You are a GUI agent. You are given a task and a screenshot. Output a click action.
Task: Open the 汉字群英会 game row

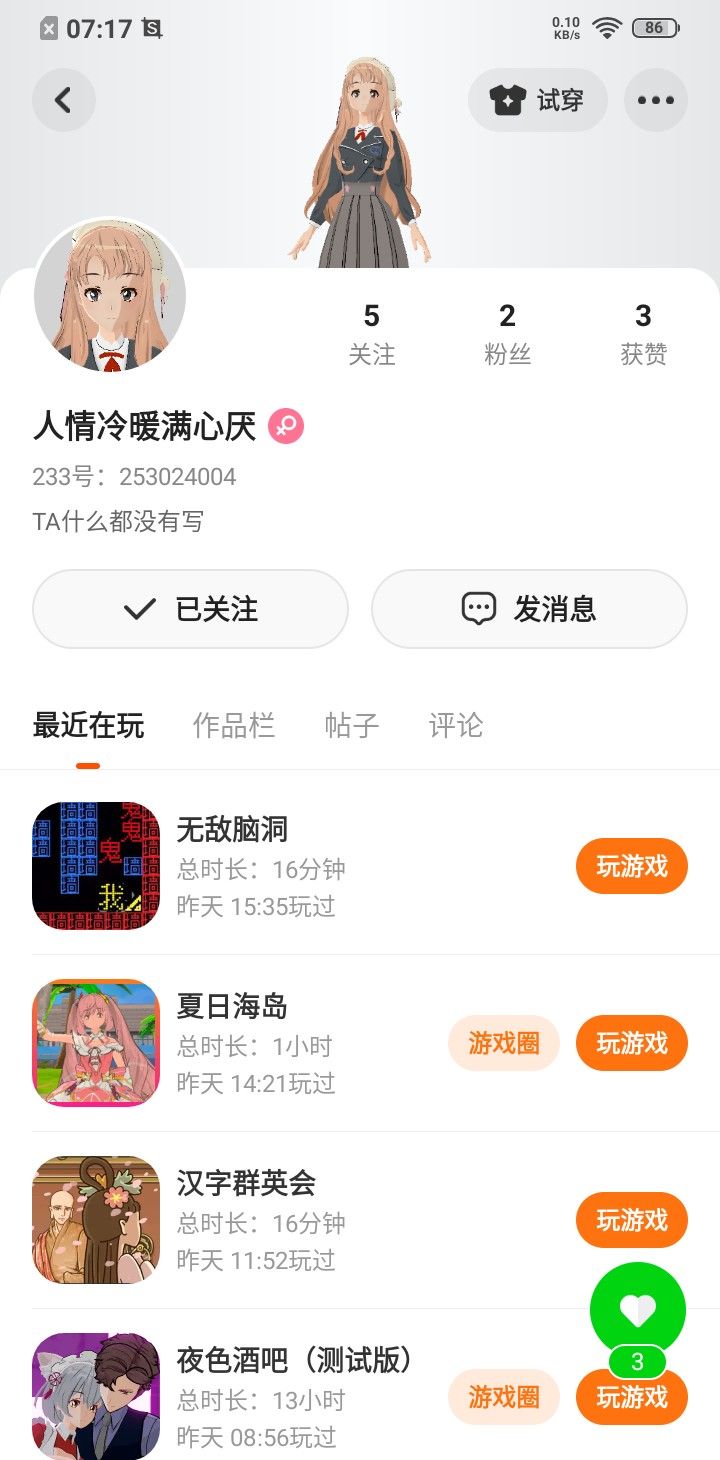tap(300, 1220)
